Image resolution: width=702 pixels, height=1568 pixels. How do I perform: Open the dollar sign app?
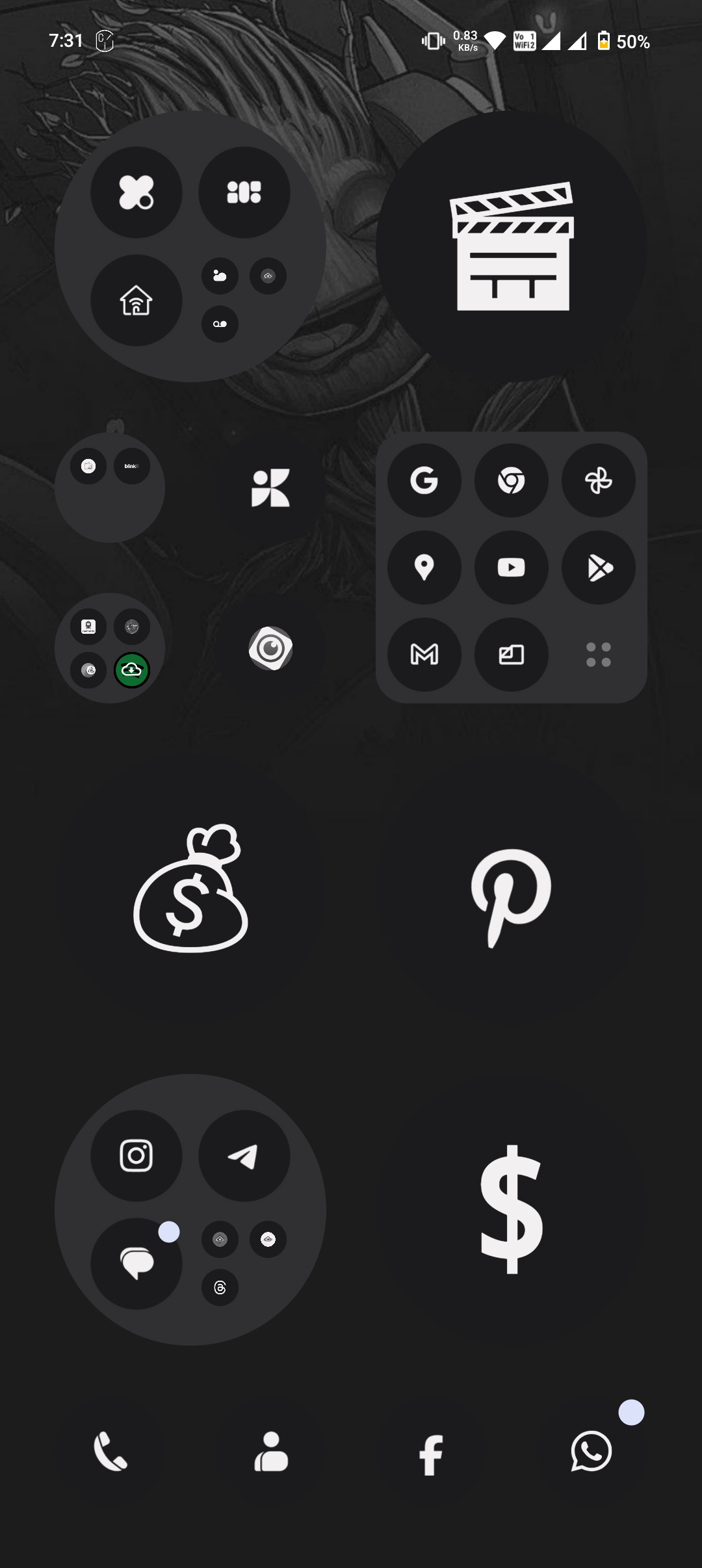tap(512, 1209)
